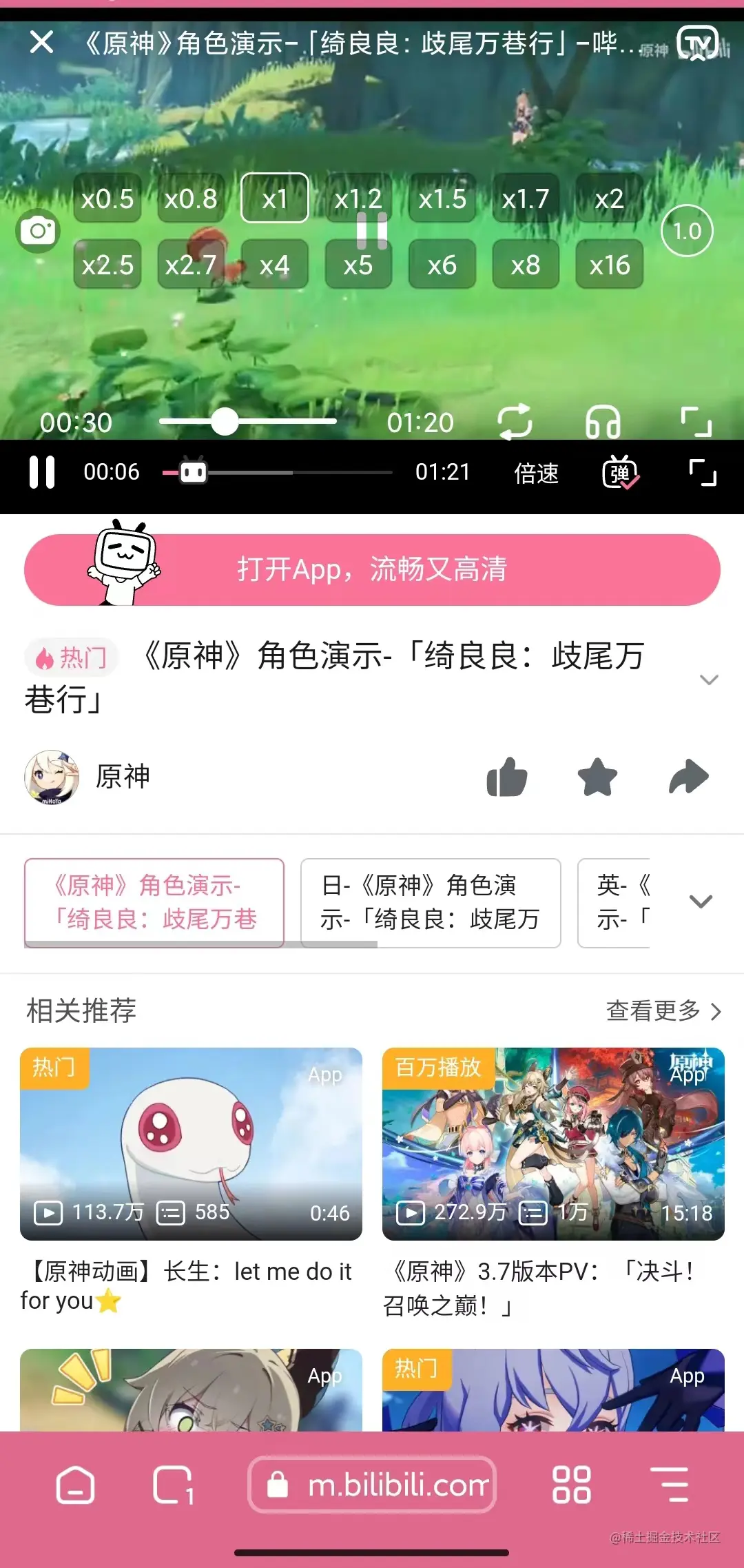Image resolution: width=744 pixels, height=1568 pixels.
Task: Tap 查看更多 for more recommendations
Action: [663, 1011]
